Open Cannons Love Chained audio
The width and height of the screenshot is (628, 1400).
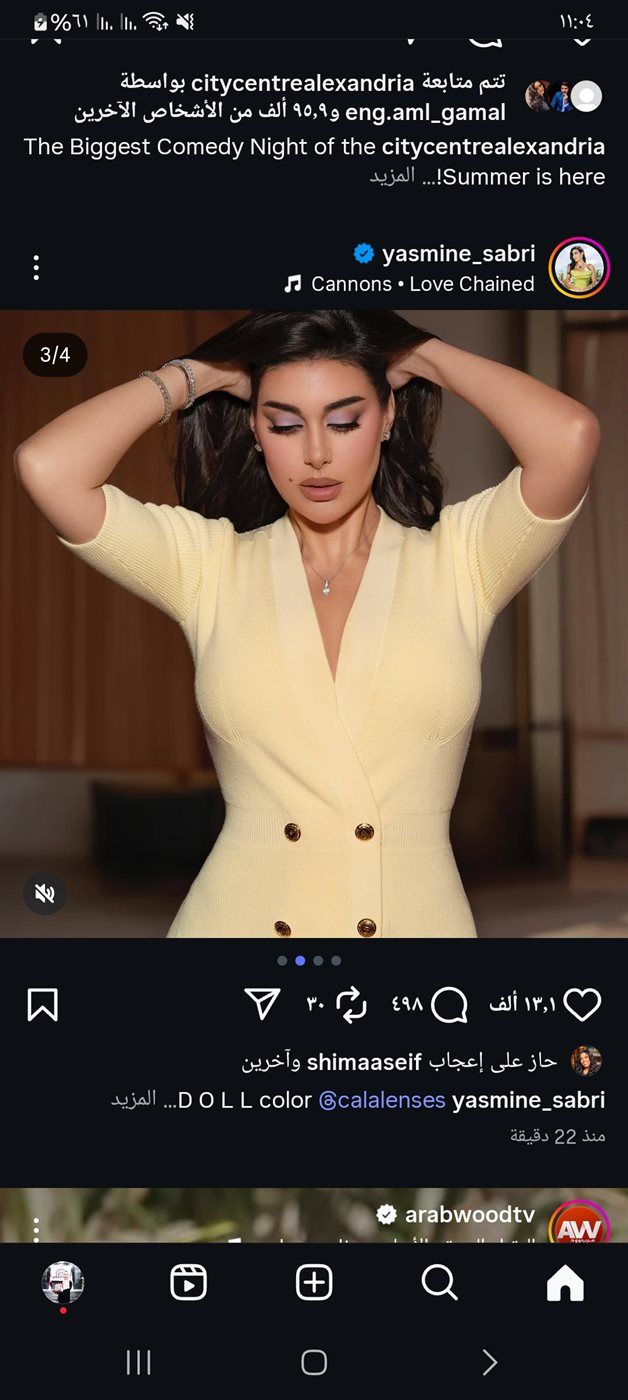[420, 284]
